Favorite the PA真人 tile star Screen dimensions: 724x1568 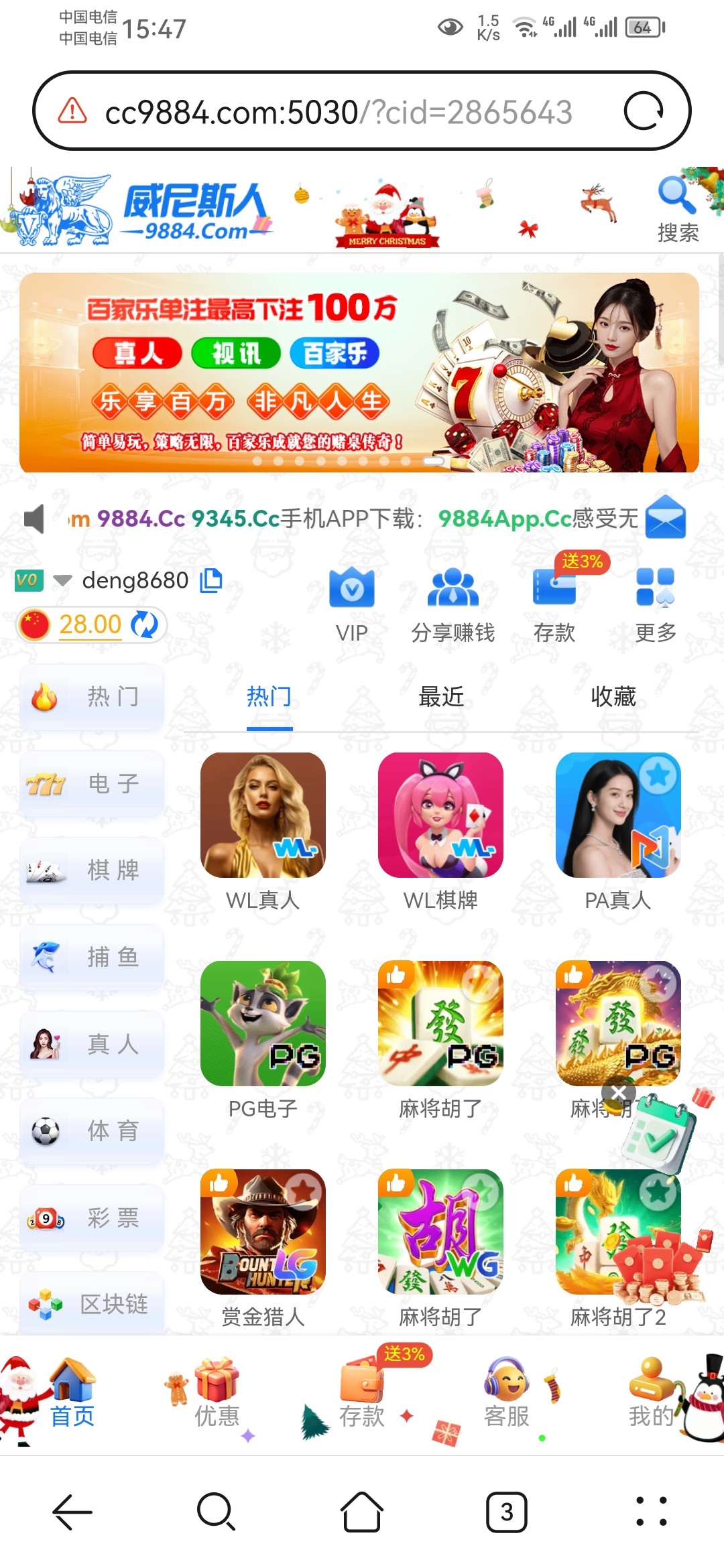(658, 775)
